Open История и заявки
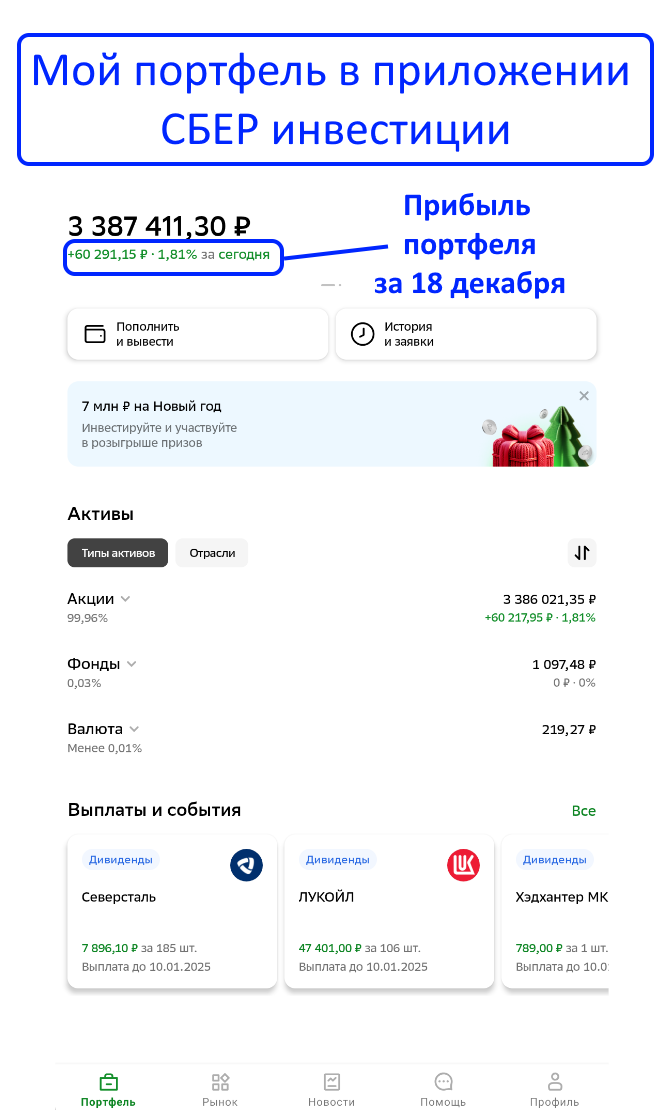The image size is (665, 1110). click(466, 334)
